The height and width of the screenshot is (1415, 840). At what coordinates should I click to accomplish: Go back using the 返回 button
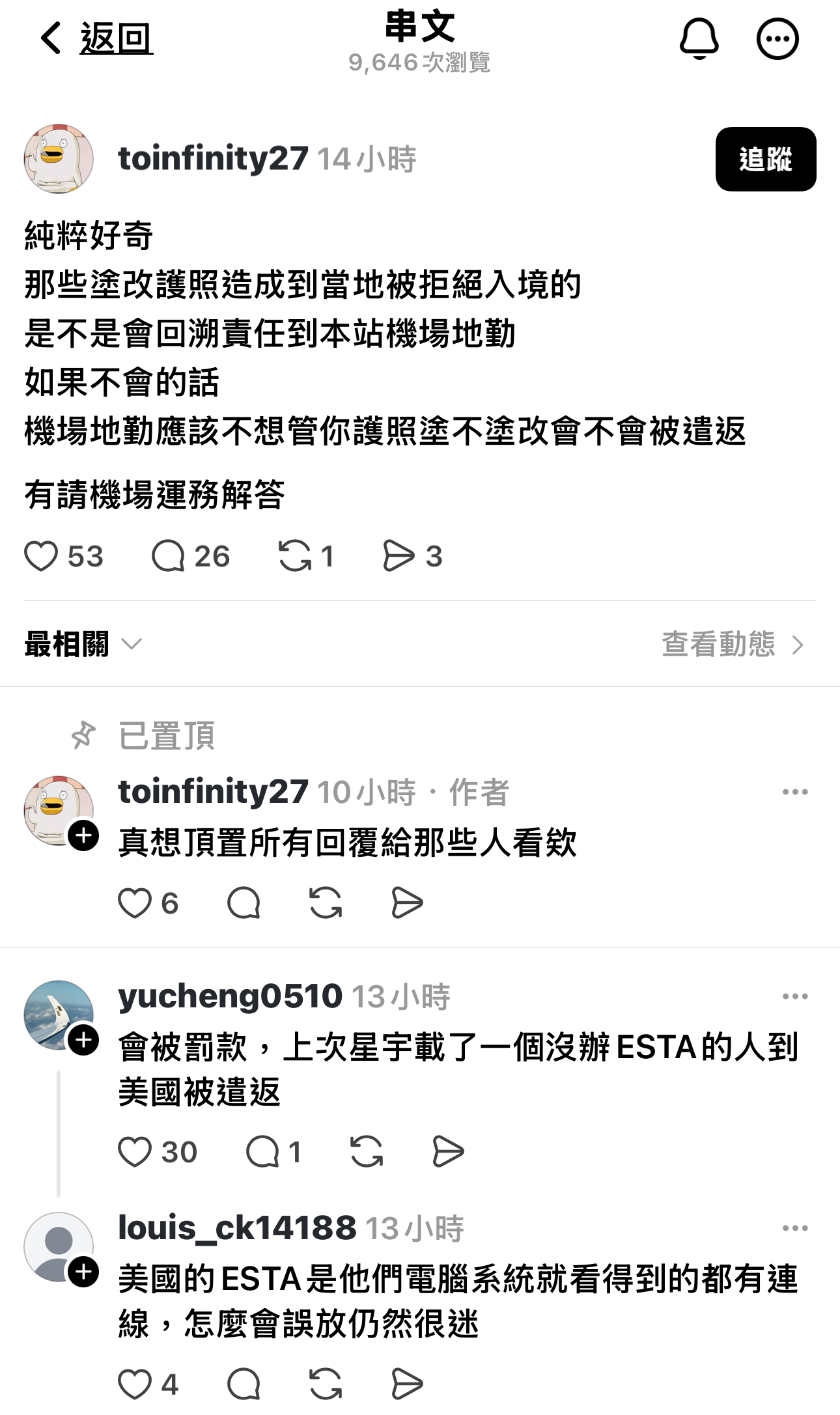click(x=96, y=38)
